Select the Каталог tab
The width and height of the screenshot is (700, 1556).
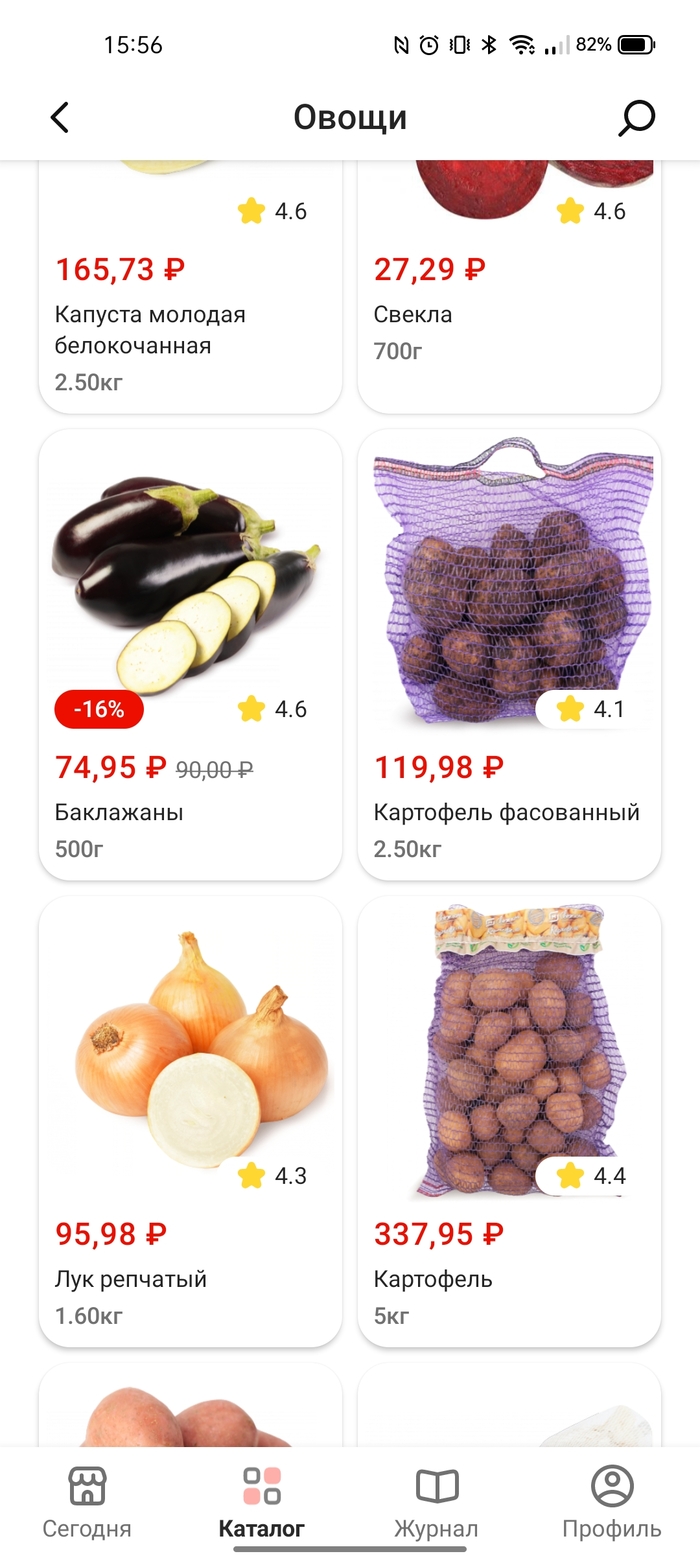tap(262, 1502)
